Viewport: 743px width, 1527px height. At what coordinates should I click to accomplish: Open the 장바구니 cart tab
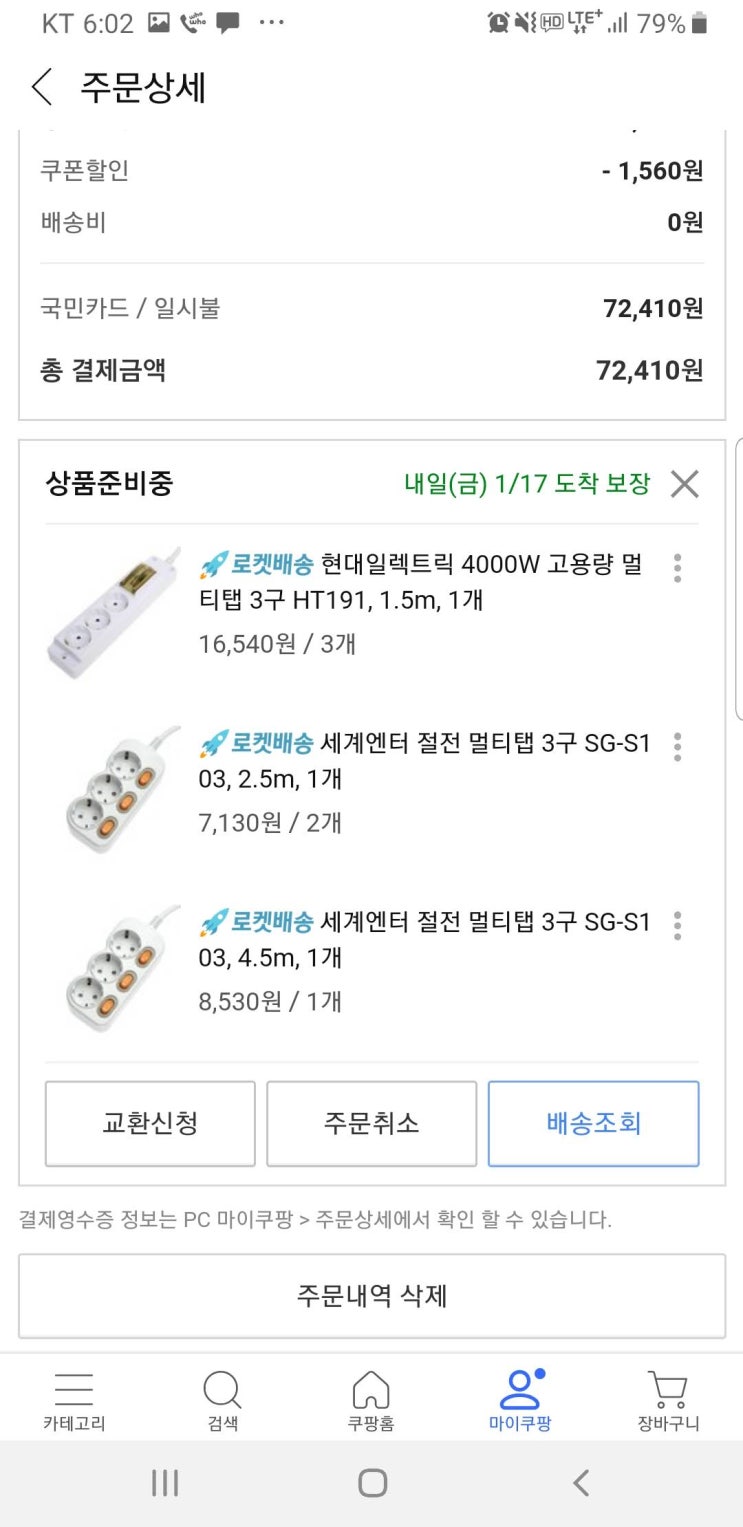(x=668, y=1400)
